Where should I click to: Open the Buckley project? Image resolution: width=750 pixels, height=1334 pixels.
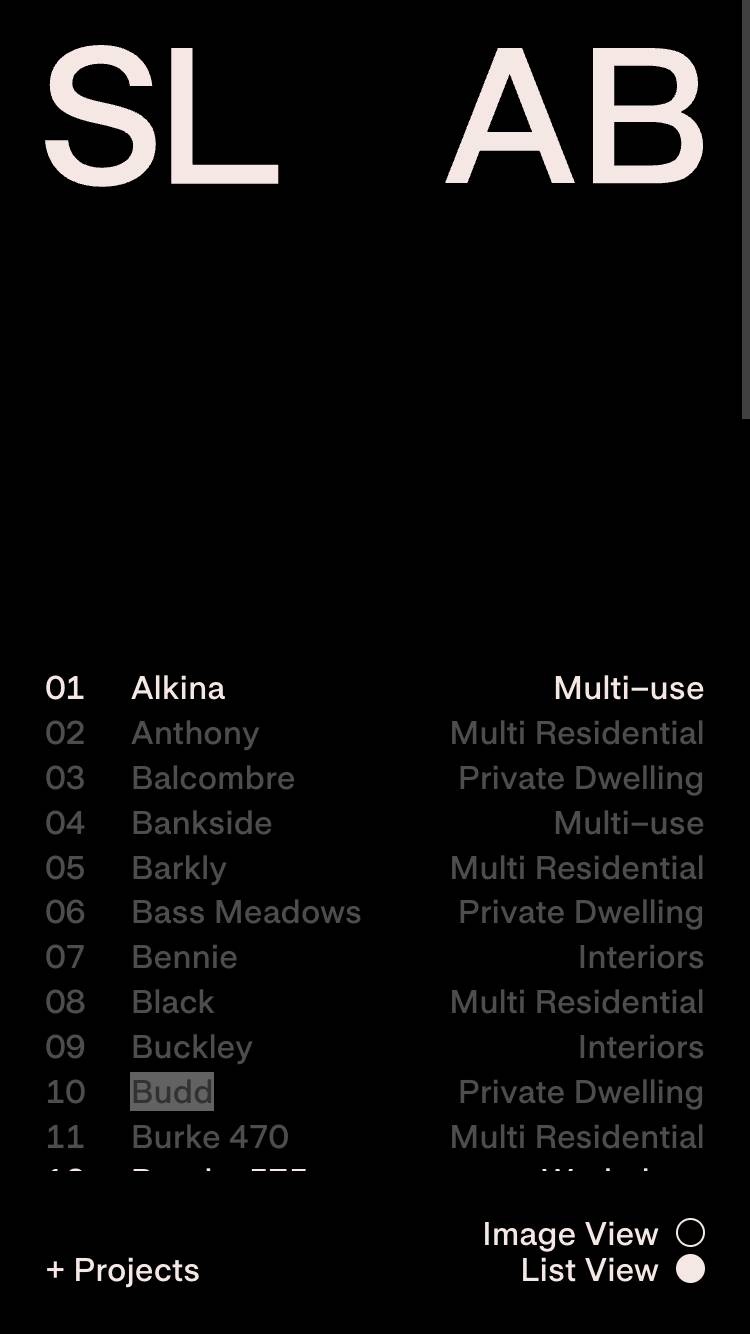(191, 1047)
